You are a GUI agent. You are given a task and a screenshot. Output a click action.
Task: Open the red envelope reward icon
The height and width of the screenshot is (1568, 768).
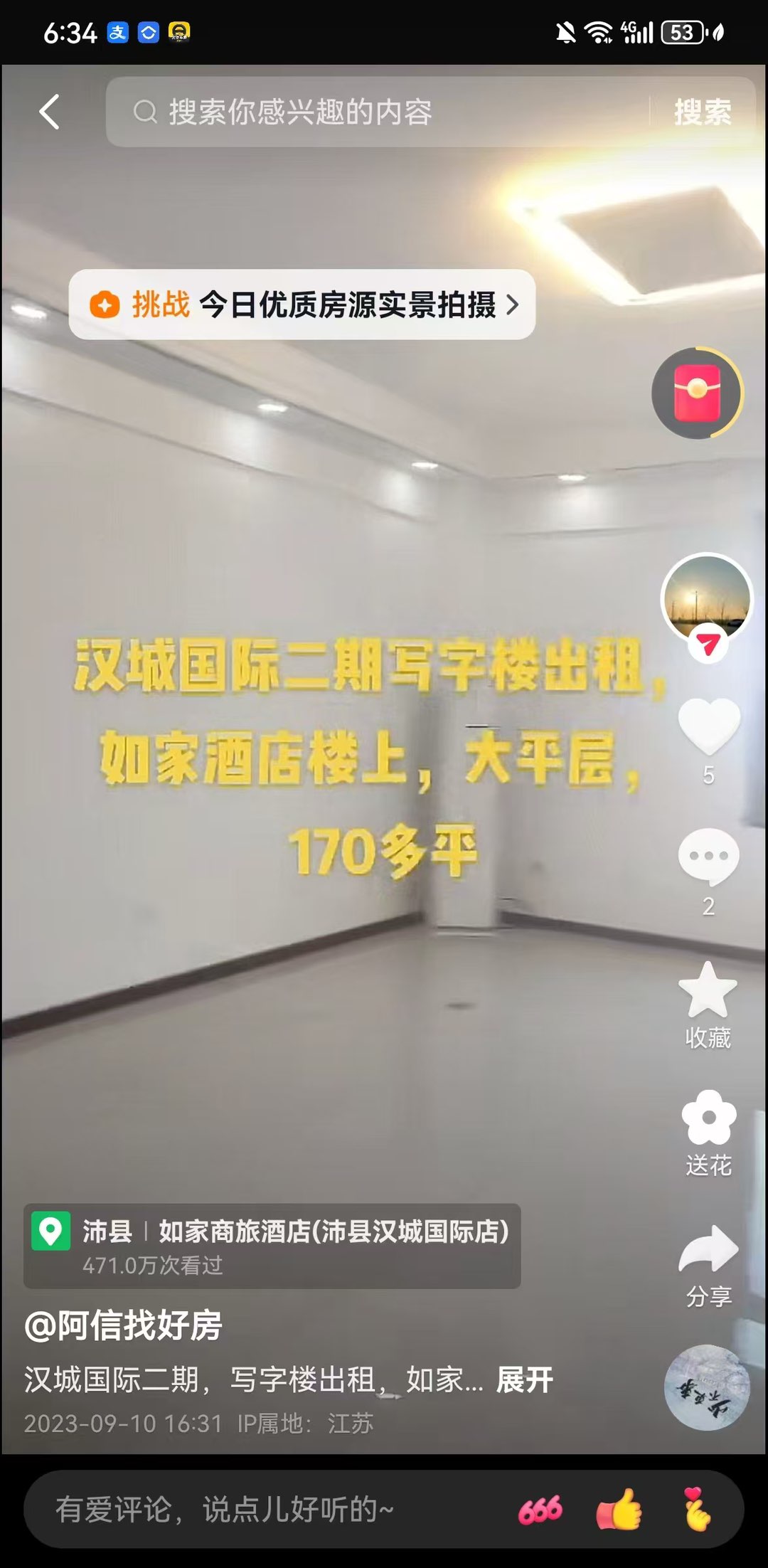(x=697, y=393)
